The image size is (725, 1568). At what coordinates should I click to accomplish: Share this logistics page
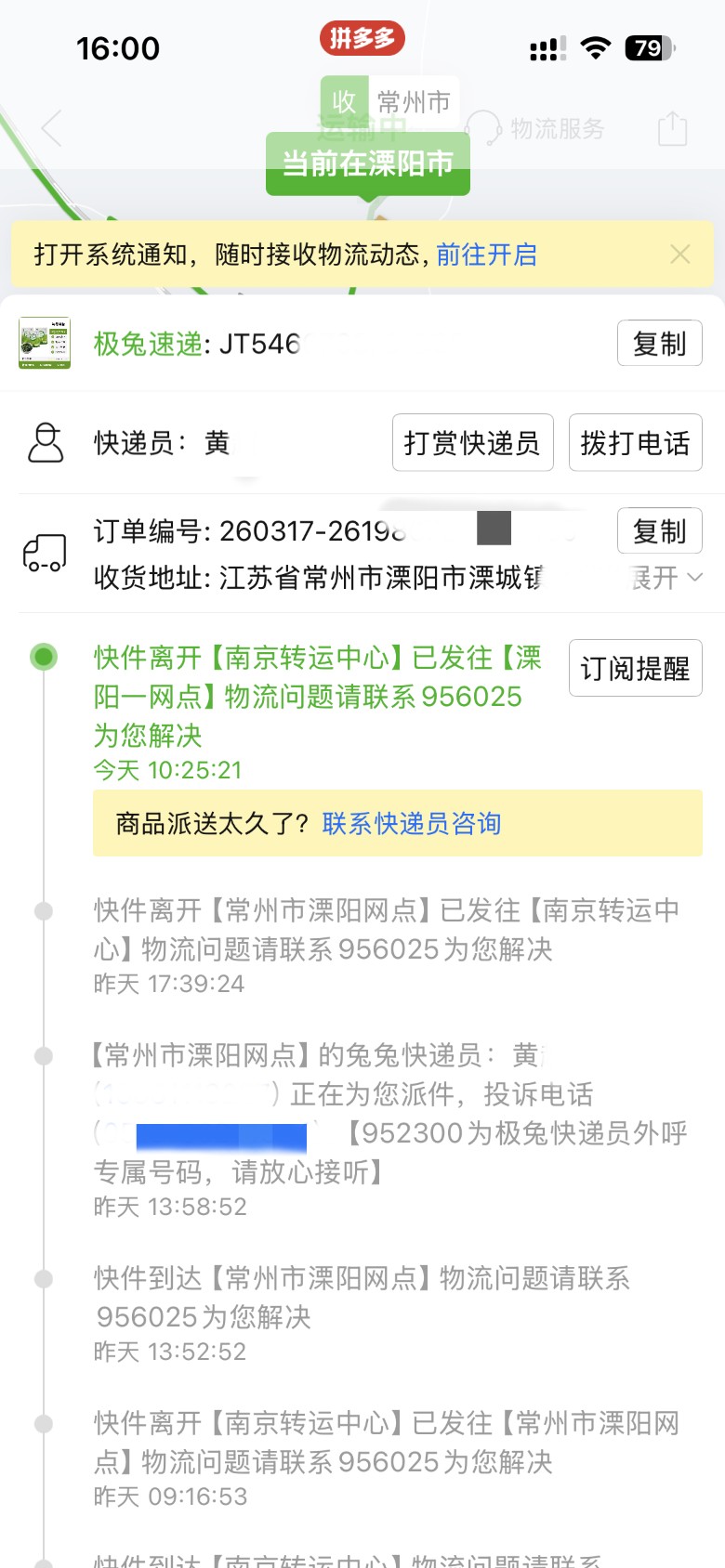pyautogui.click(x=672, y=128)
